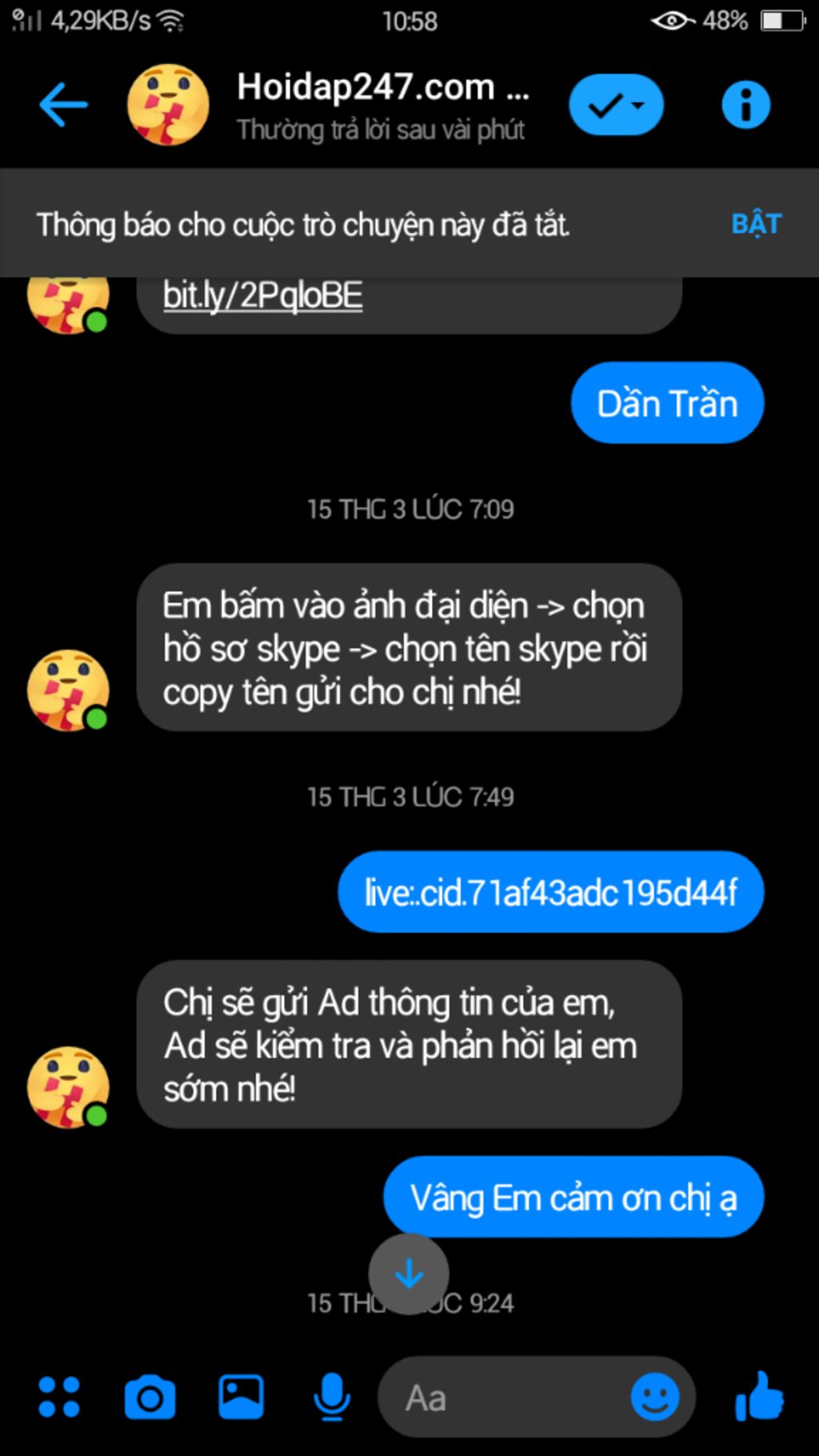
Task: Record a voice message with microphone
Action: (x=331, y=1397)
